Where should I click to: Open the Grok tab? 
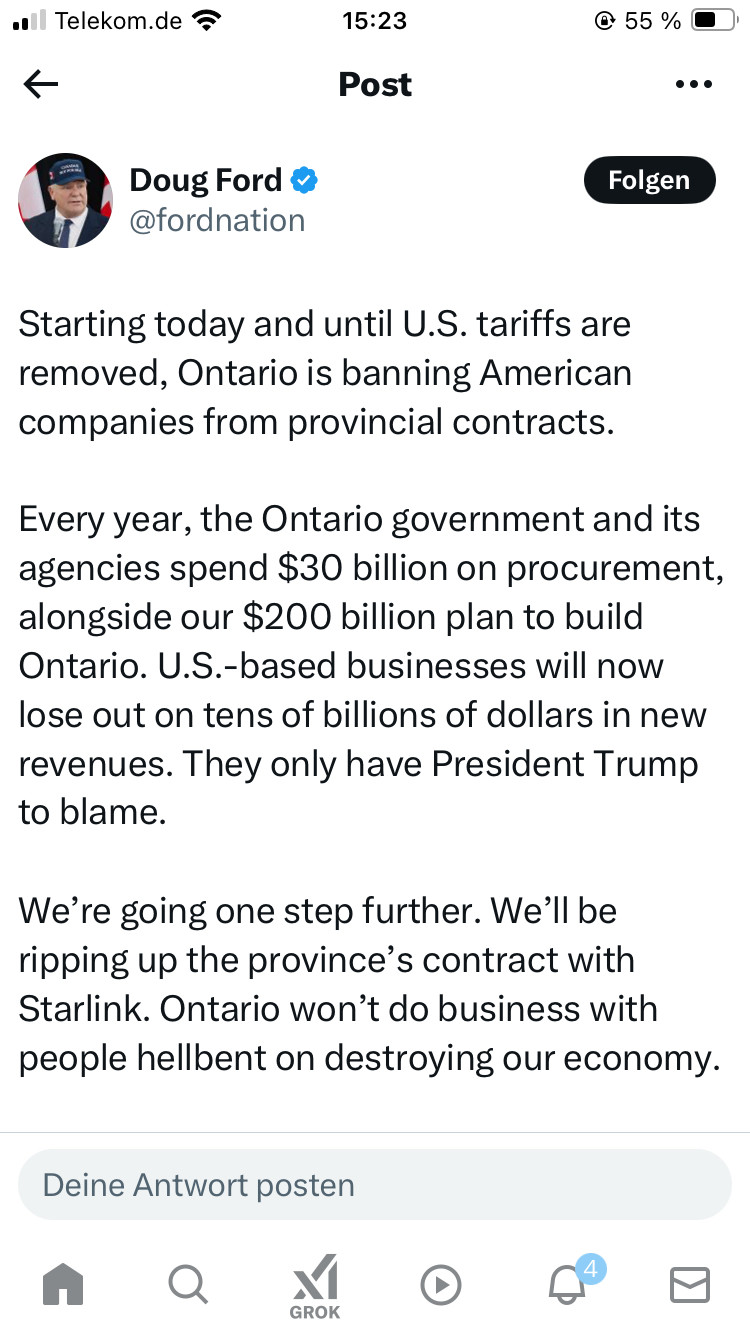tap(315, 1285)
